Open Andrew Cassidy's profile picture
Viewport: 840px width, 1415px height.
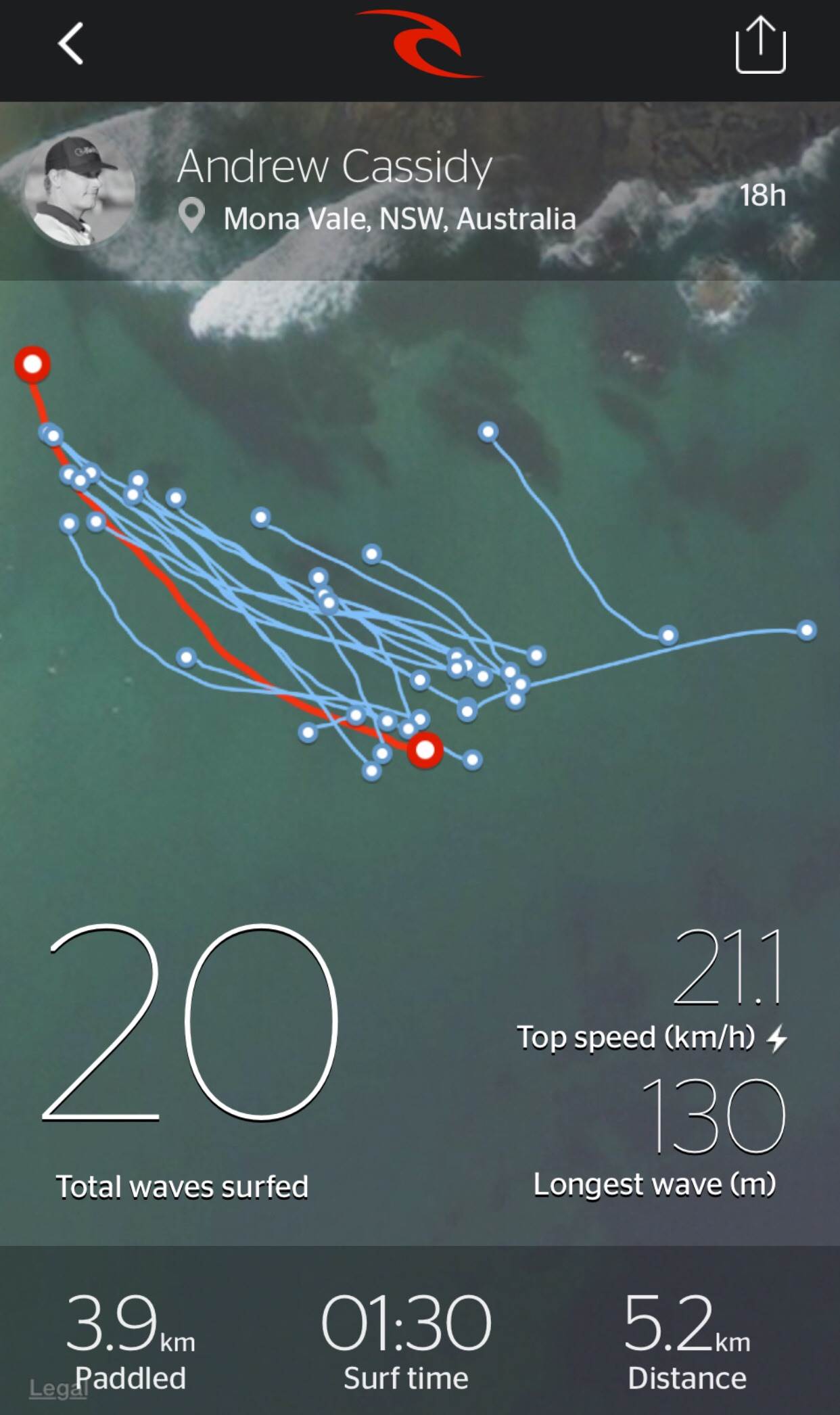coord(80,190)
